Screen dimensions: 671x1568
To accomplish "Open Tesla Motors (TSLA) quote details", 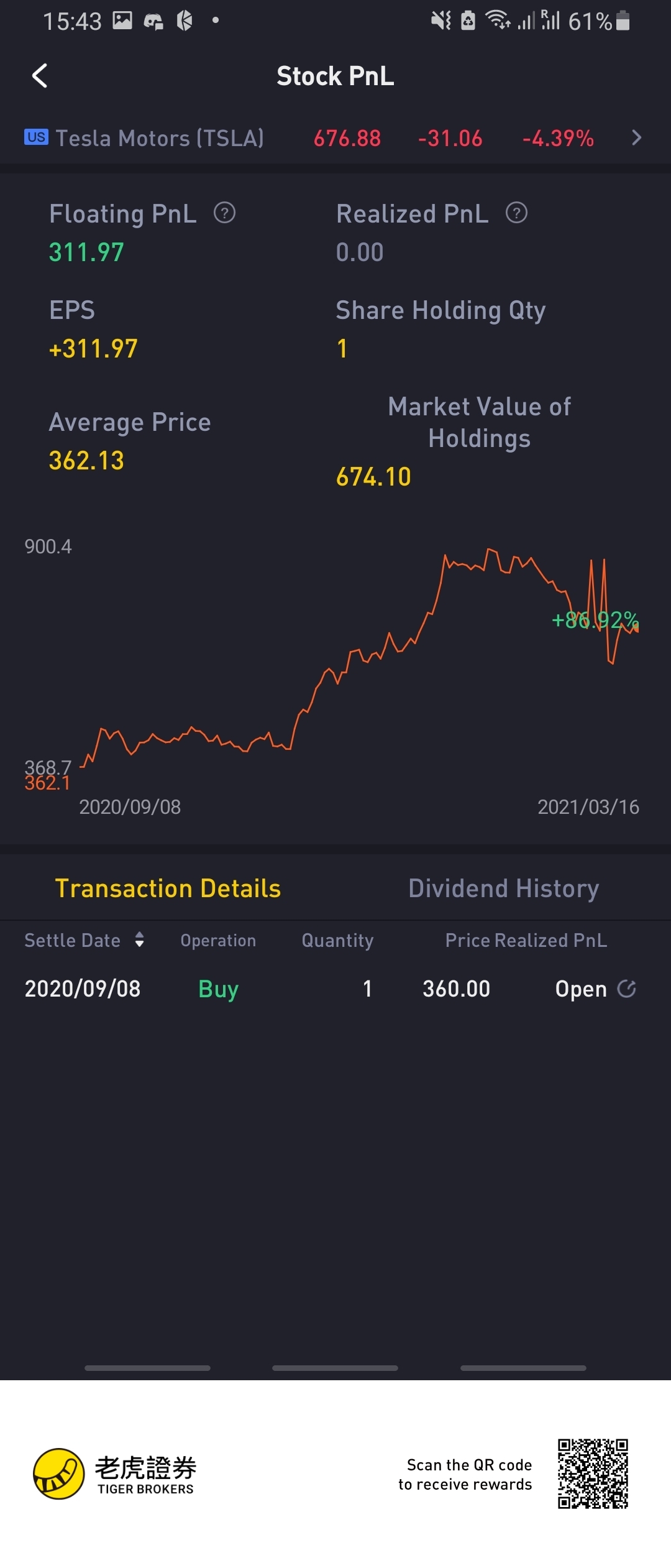I will click(x=636, y=137).
